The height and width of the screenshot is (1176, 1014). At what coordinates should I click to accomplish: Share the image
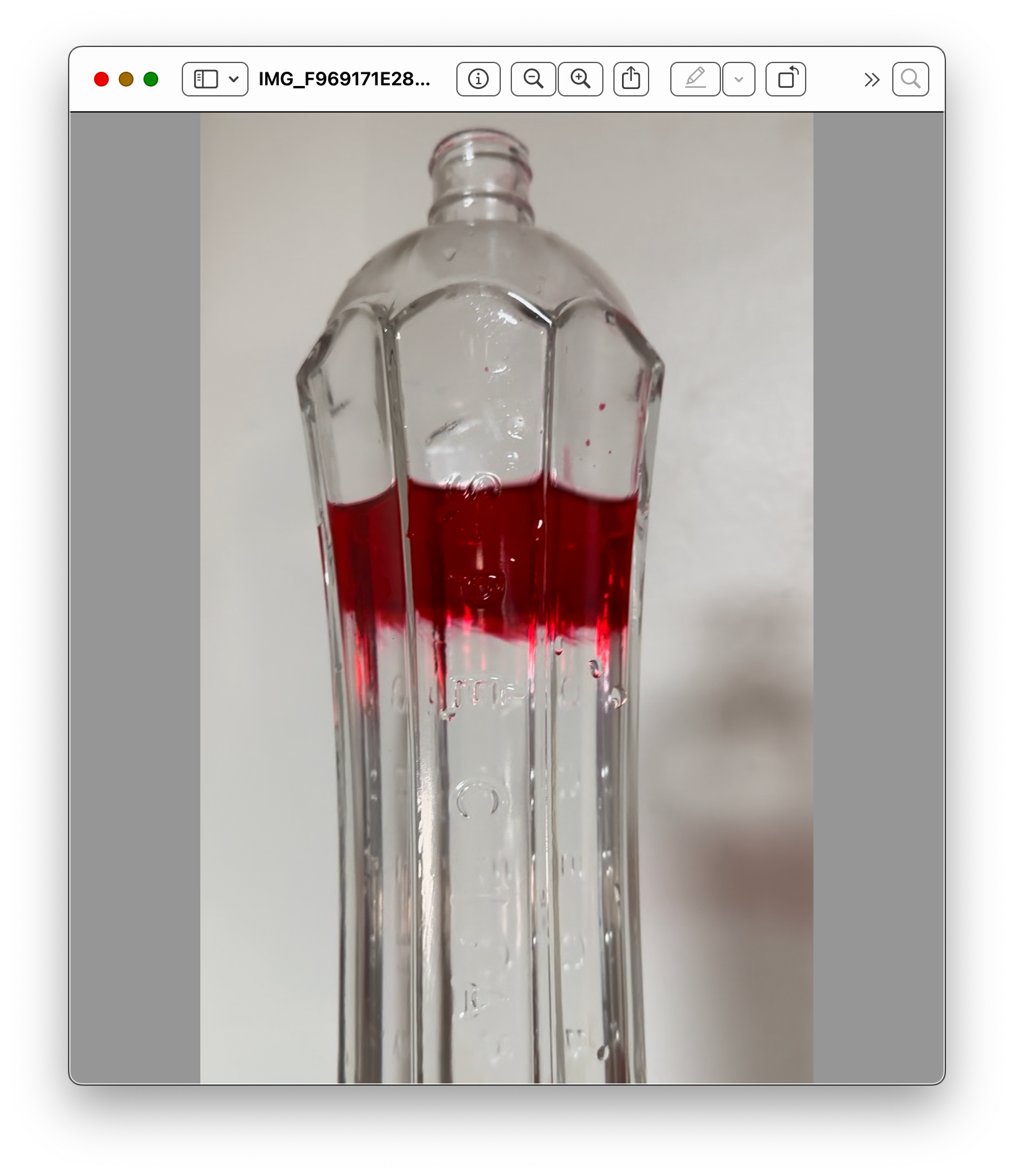631,79
